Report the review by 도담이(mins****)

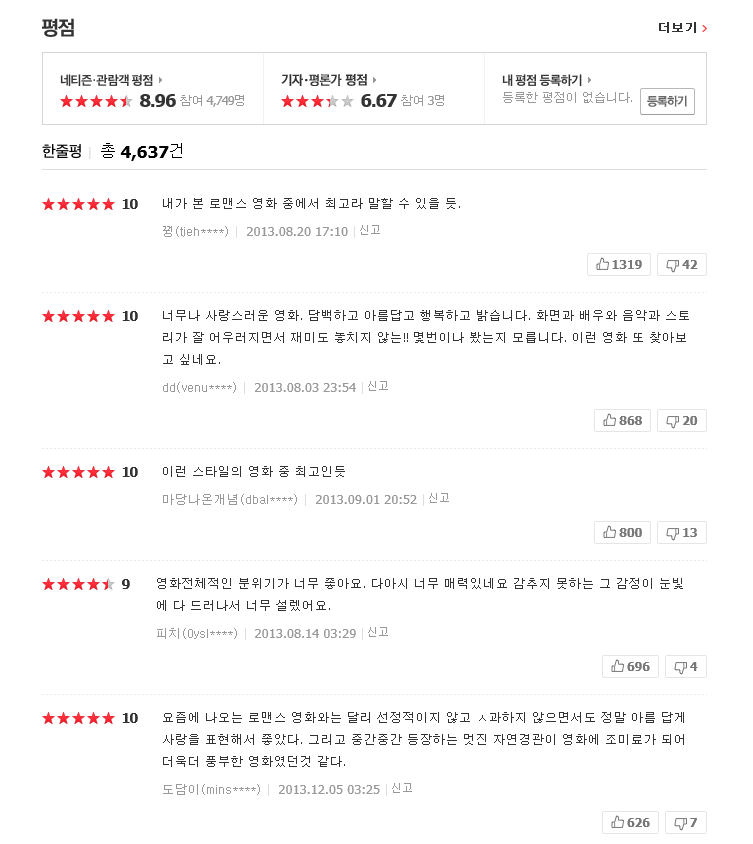coord(402,788)
